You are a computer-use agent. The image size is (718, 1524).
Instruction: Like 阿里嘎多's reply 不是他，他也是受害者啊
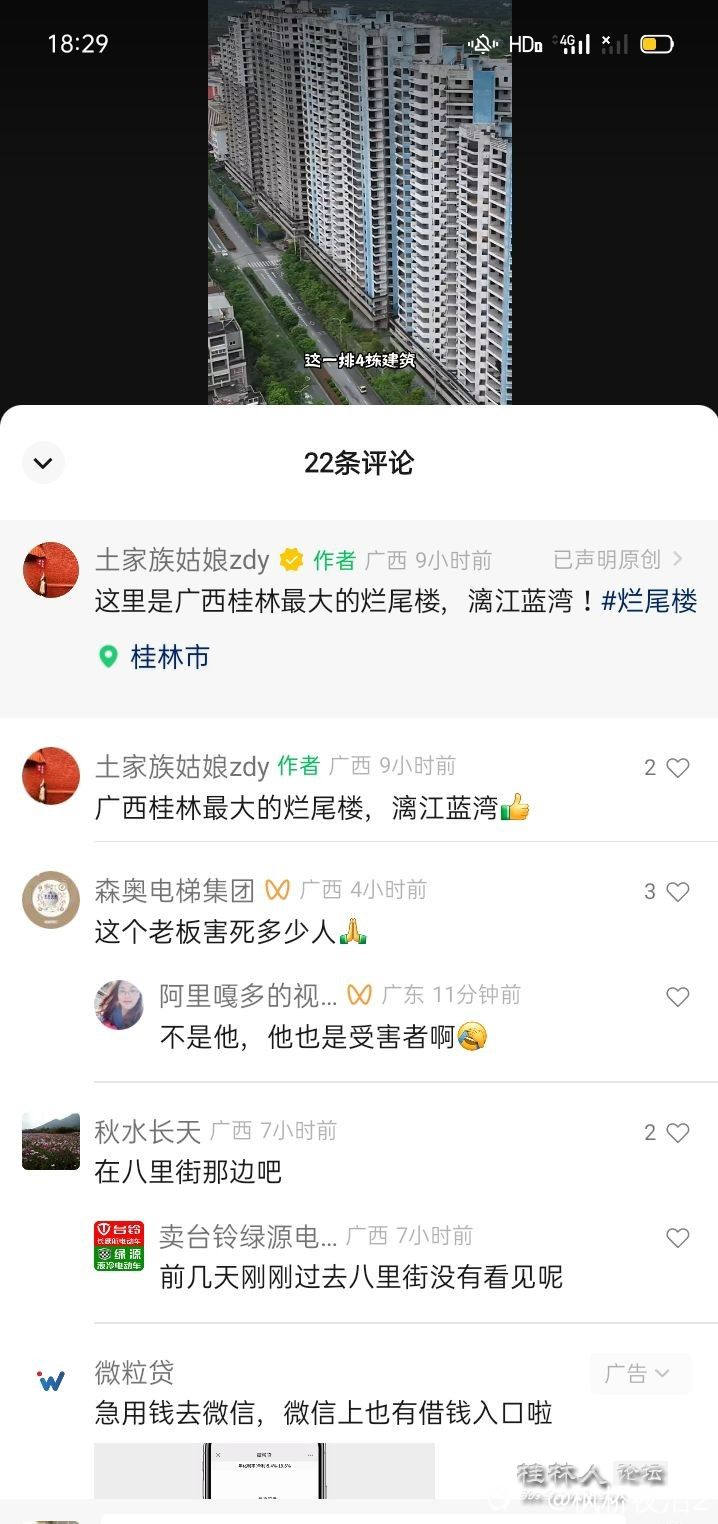point(678,997)
